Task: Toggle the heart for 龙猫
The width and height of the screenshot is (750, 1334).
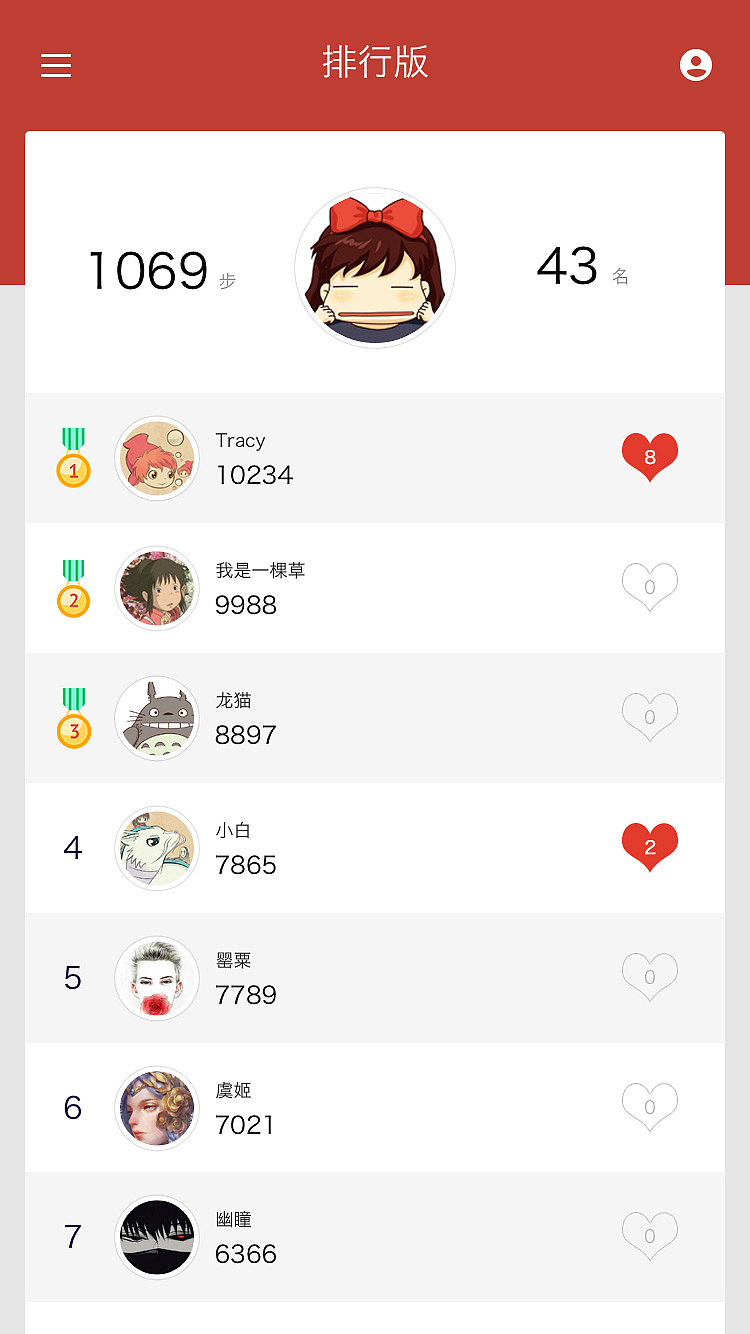Action: [650, 718]
